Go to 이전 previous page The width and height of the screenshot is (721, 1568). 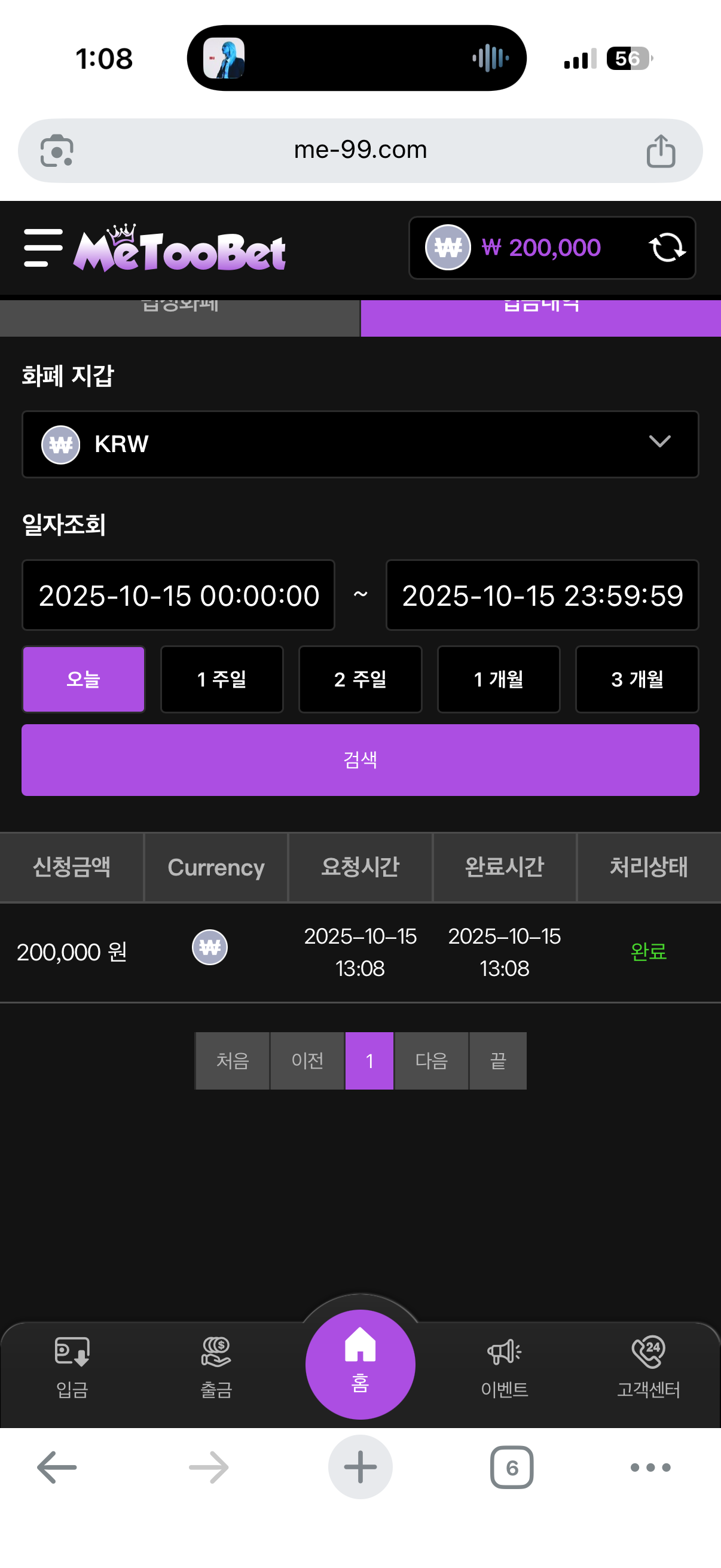[307, 1061]
